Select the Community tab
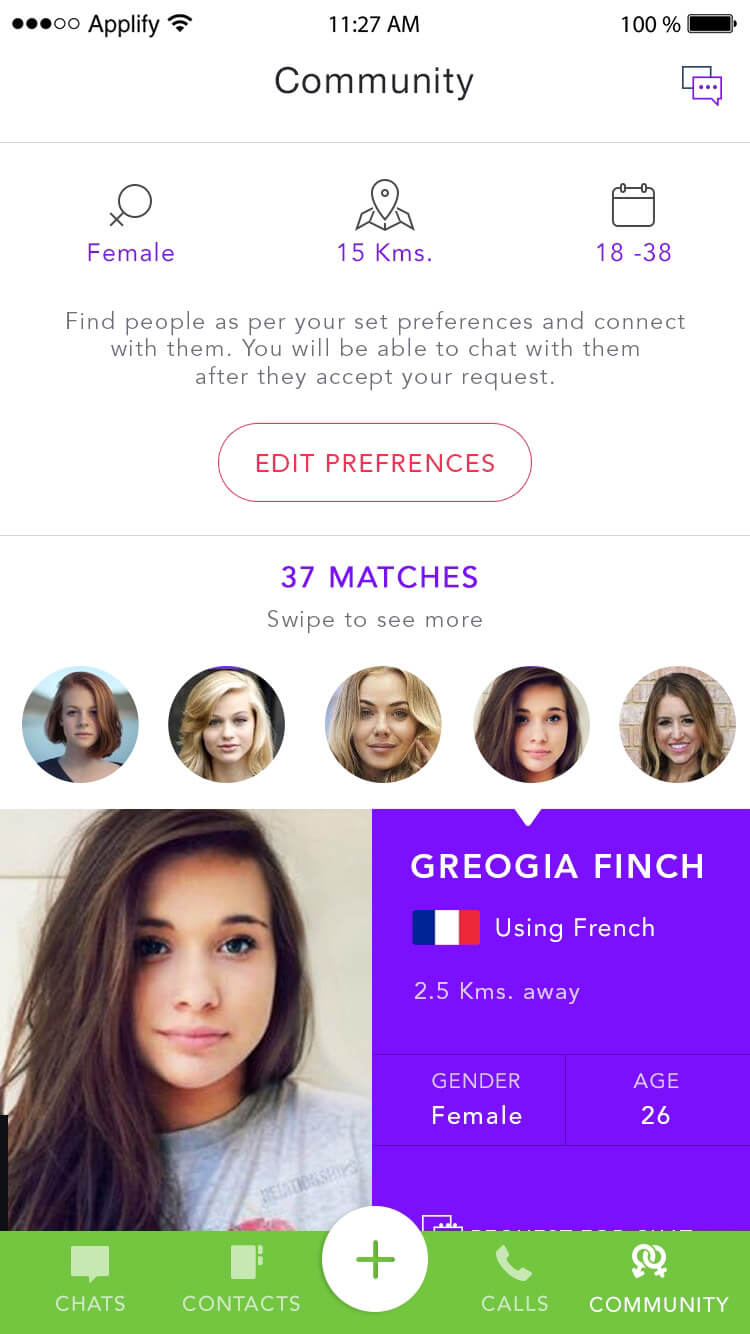The image size is (750, 1334). click(x=659, y=1279)
